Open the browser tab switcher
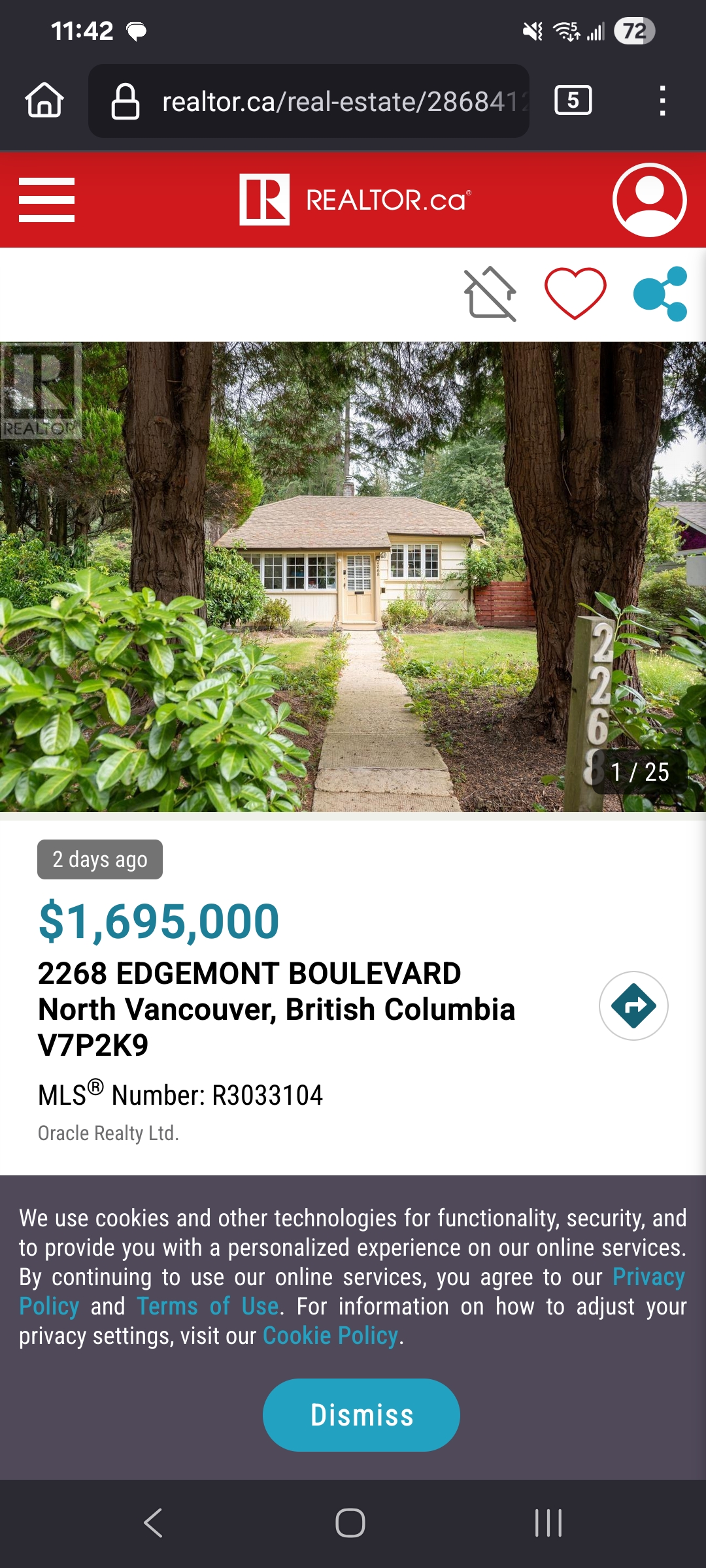The image size is (706, 1568). 573,101
